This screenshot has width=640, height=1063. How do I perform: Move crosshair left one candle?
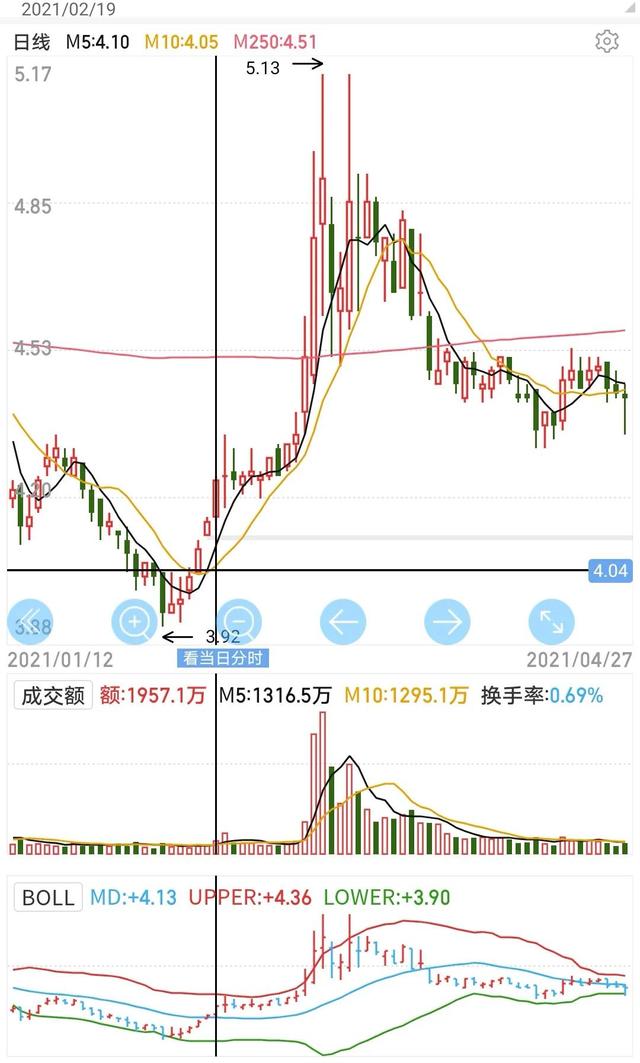coord(343,622)
